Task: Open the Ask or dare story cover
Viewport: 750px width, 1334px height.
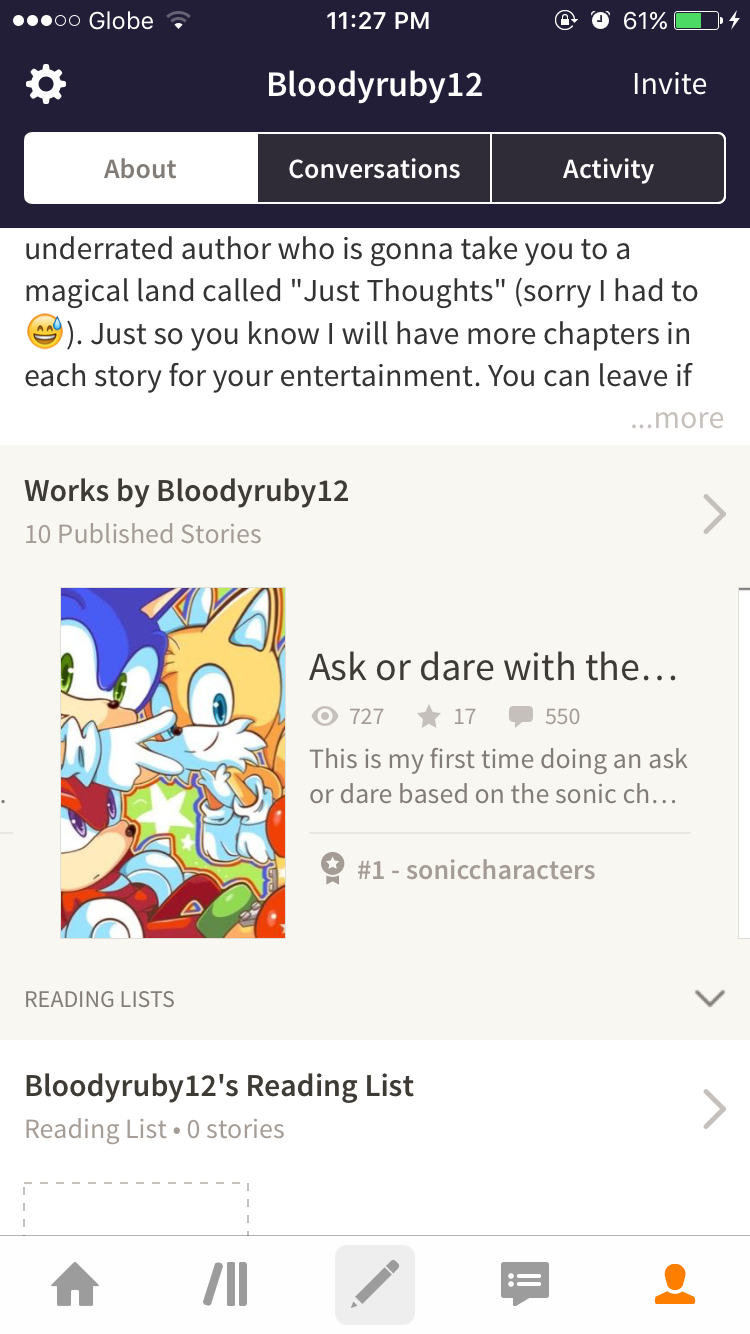Action: pyautogui.click(x=173, y=762)
